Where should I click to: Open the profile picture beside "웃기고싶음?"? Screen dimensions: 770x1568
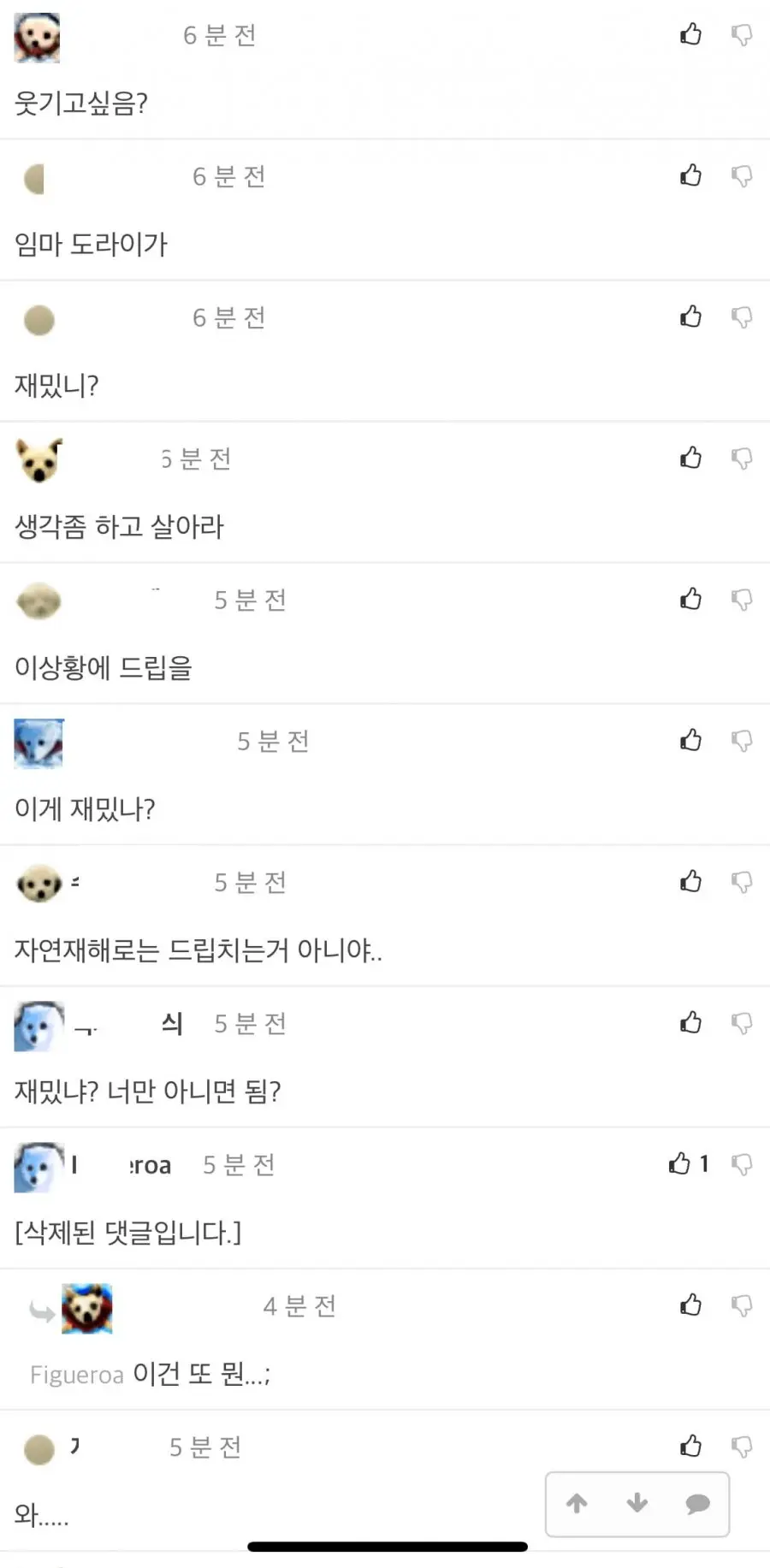coord(38,38)
